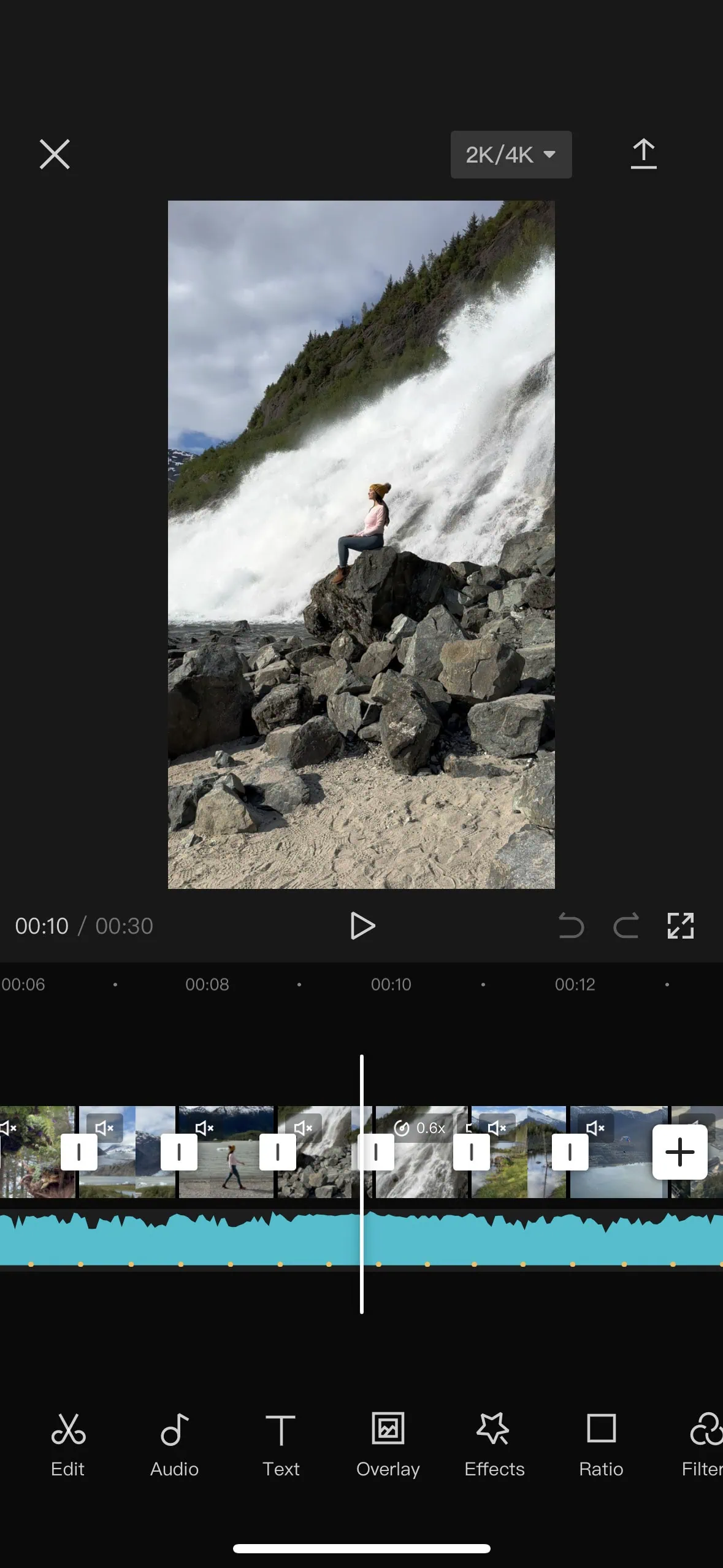Undo the last edit
Screen dimensions: 723x1568
tap(571, 926)
